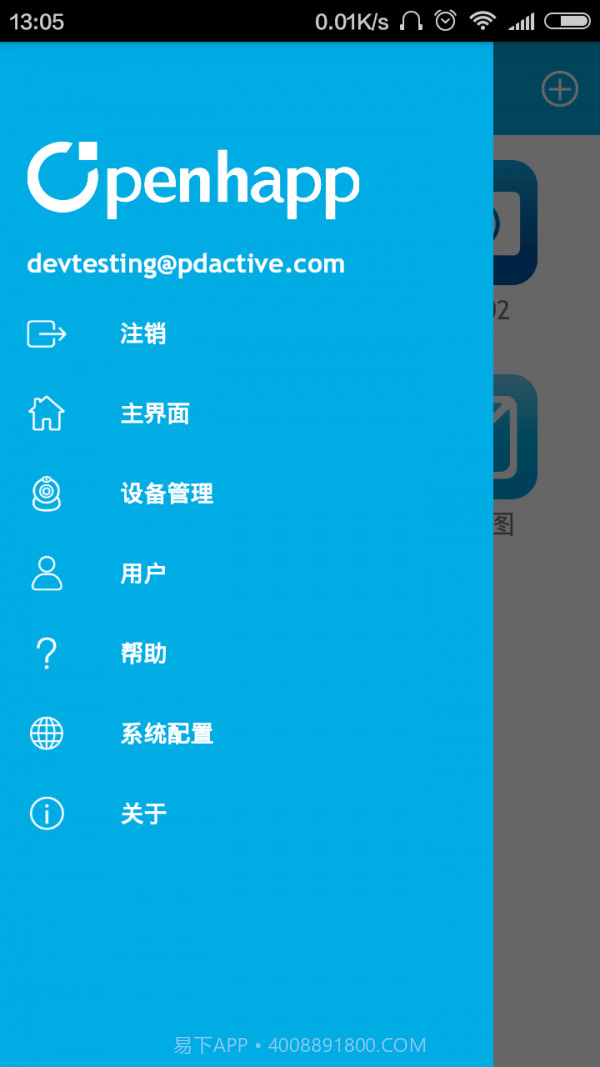Open 系统配置 system settings
Screen dimensions: 600x1067
point(166,734)
